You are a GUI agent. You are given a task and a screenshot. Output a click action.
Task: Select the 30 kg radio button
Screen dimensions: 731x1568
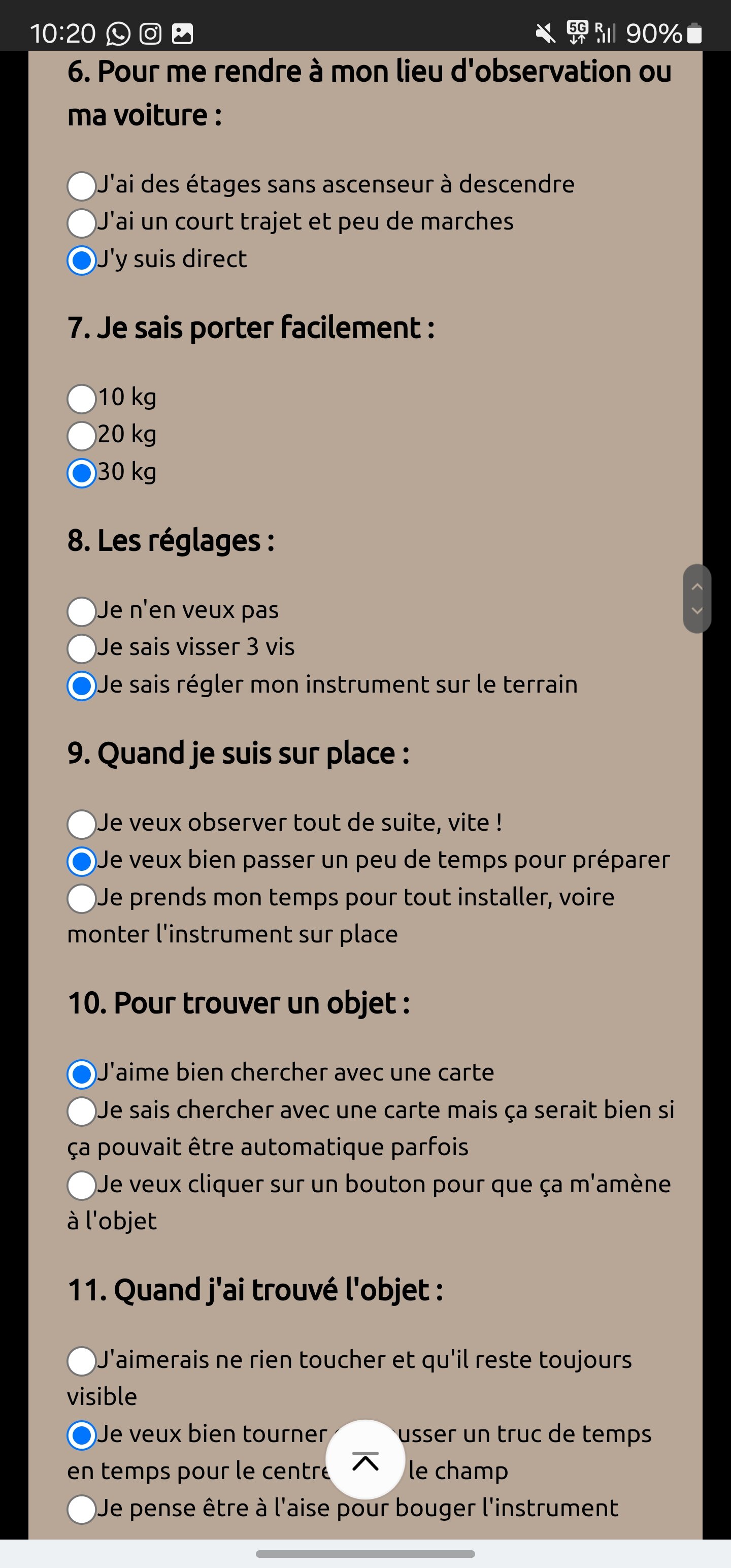tap(82, 473)
